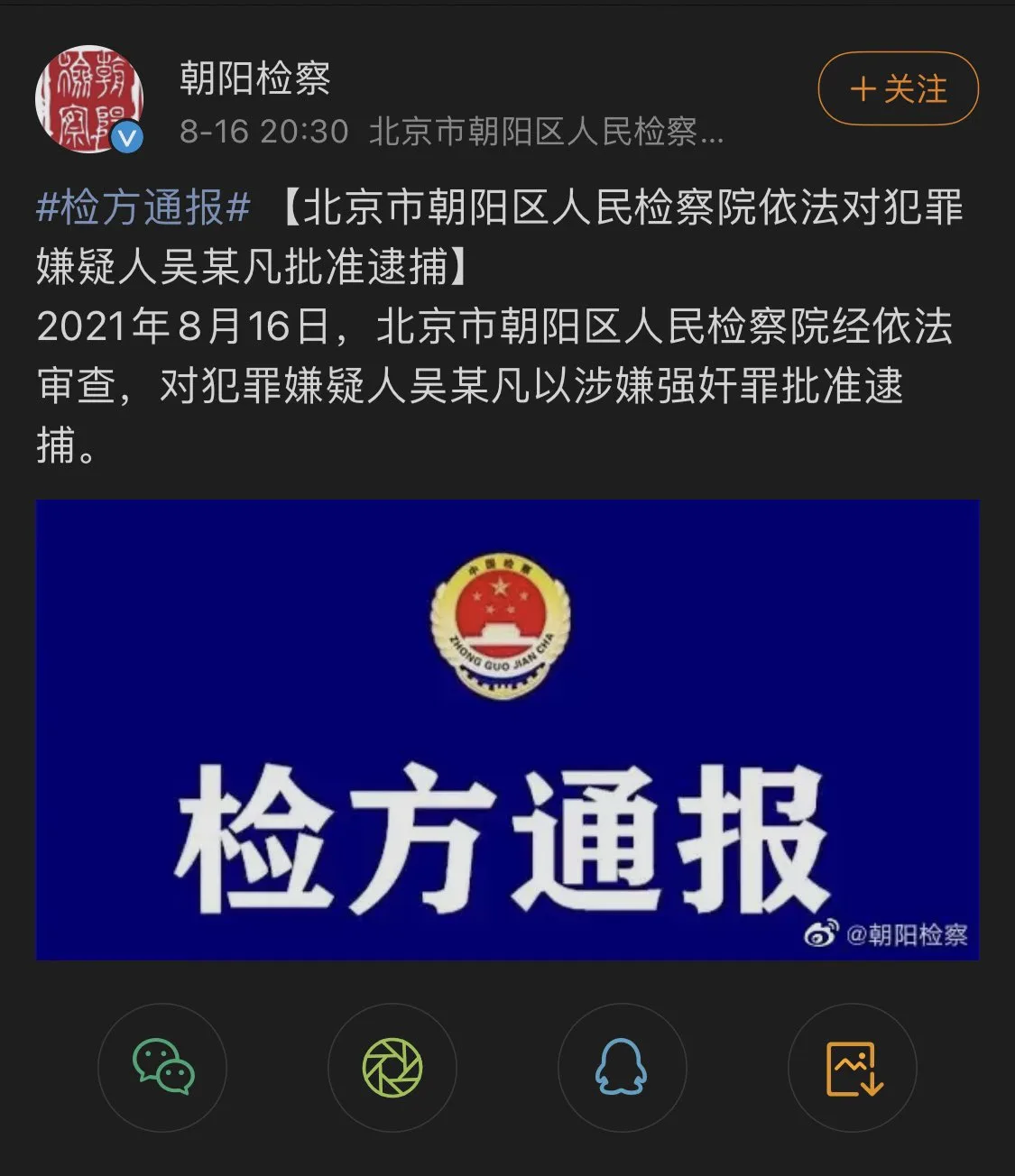This screenshot has height=1176, width=1015.
Task: Open the 朝阳检察 profile avatar
Action: [x=89, y=98]
